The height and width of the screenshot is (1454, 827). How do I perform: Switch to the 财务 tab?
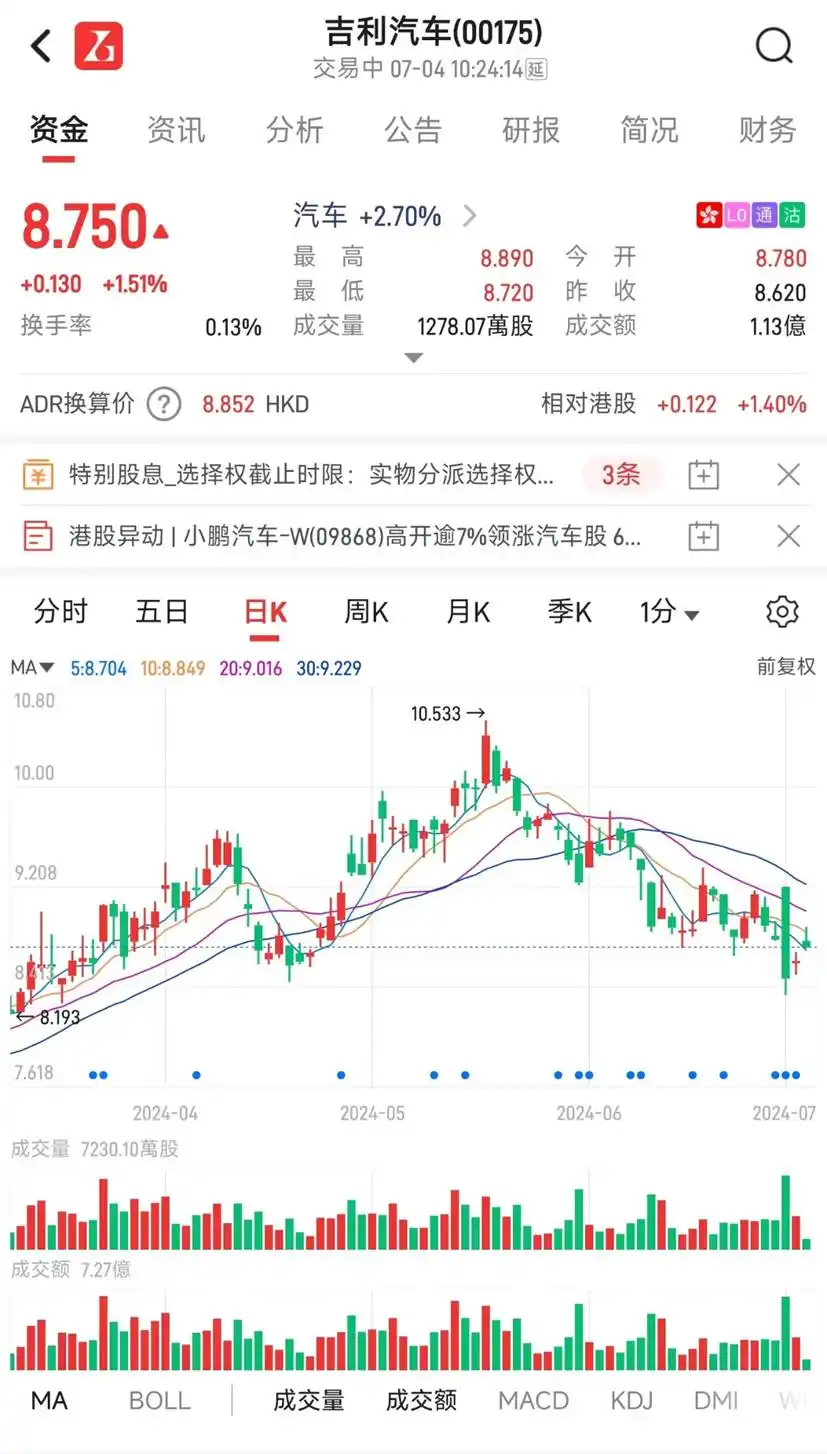765,129
